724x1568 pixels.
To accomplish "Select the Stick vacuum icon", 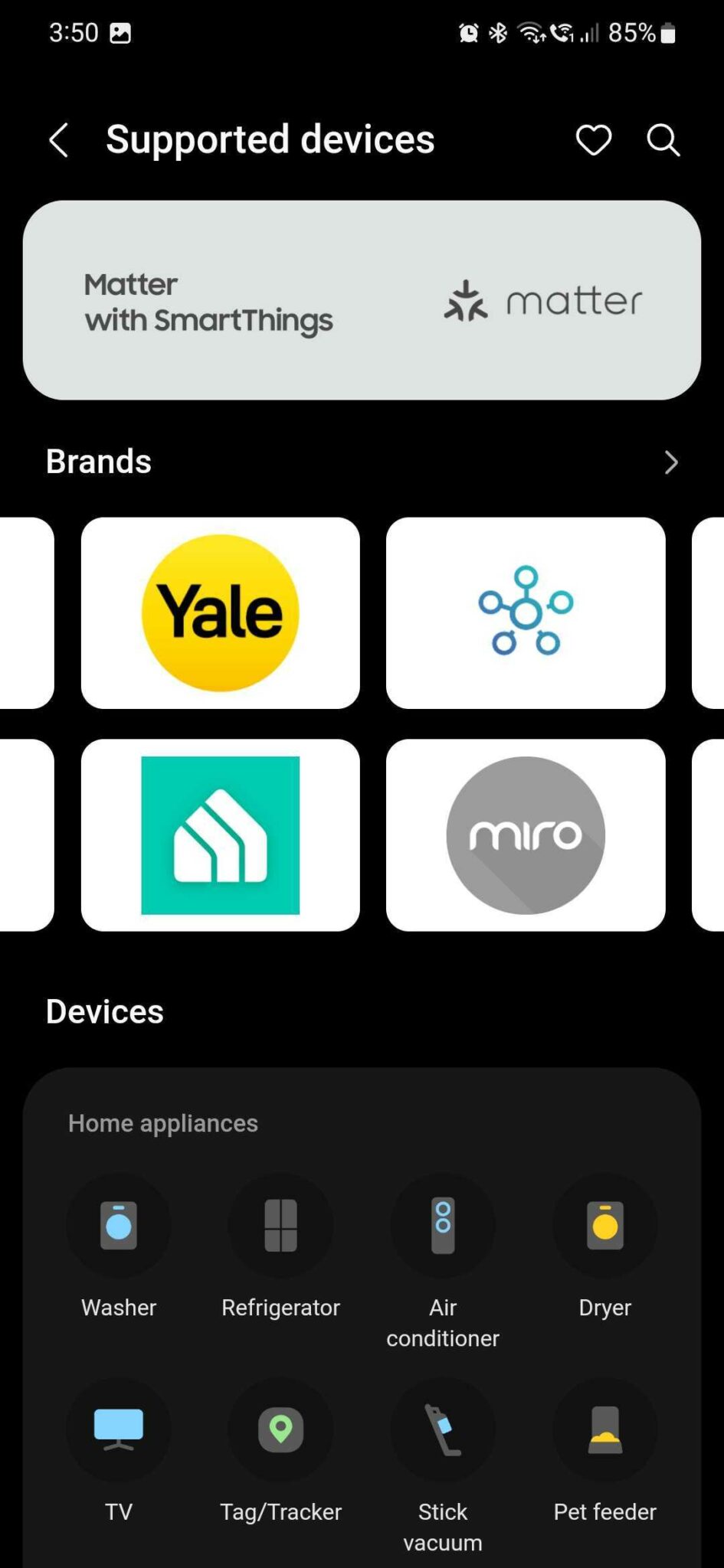I will tap(443, 1429).
